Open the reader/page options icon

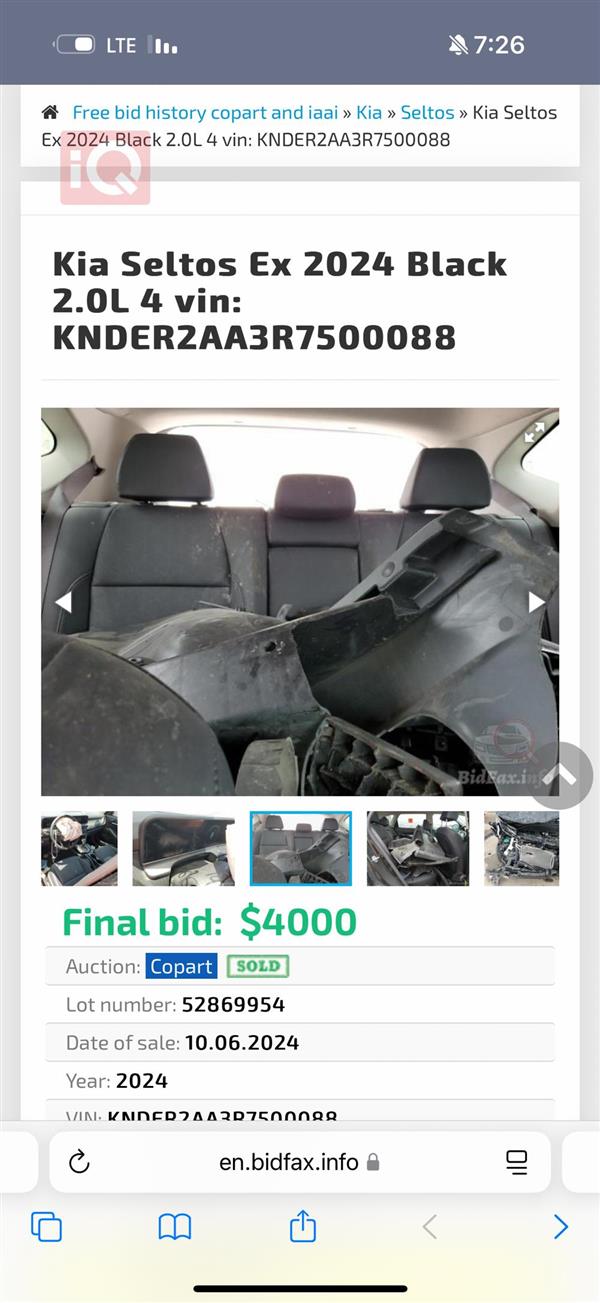[x=516, y=1162]
